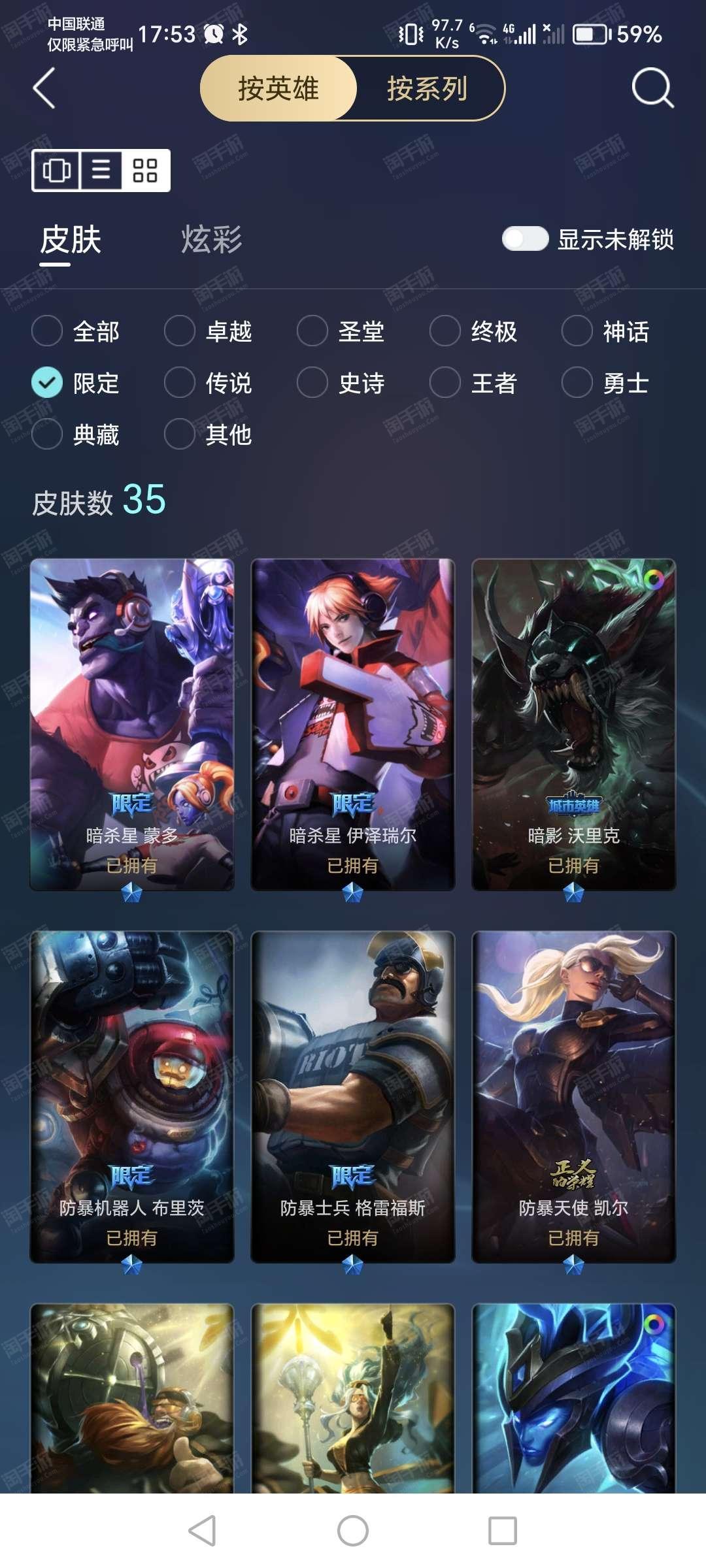Select the 神话 filter option

click(606, 331)
